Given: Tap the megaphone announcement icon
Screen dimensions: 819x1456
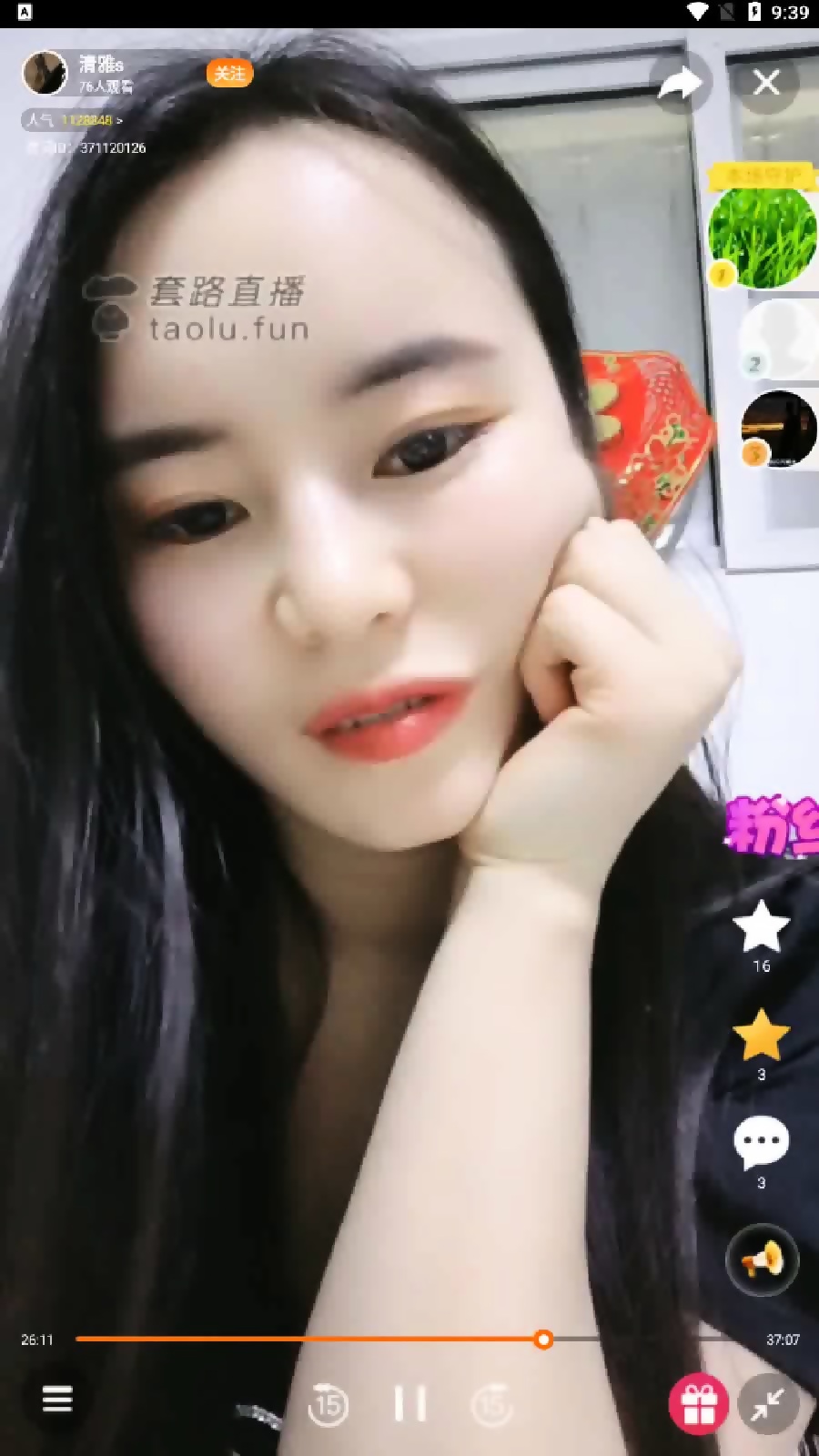Looking at the screenshot, I should pos(762,1261).
